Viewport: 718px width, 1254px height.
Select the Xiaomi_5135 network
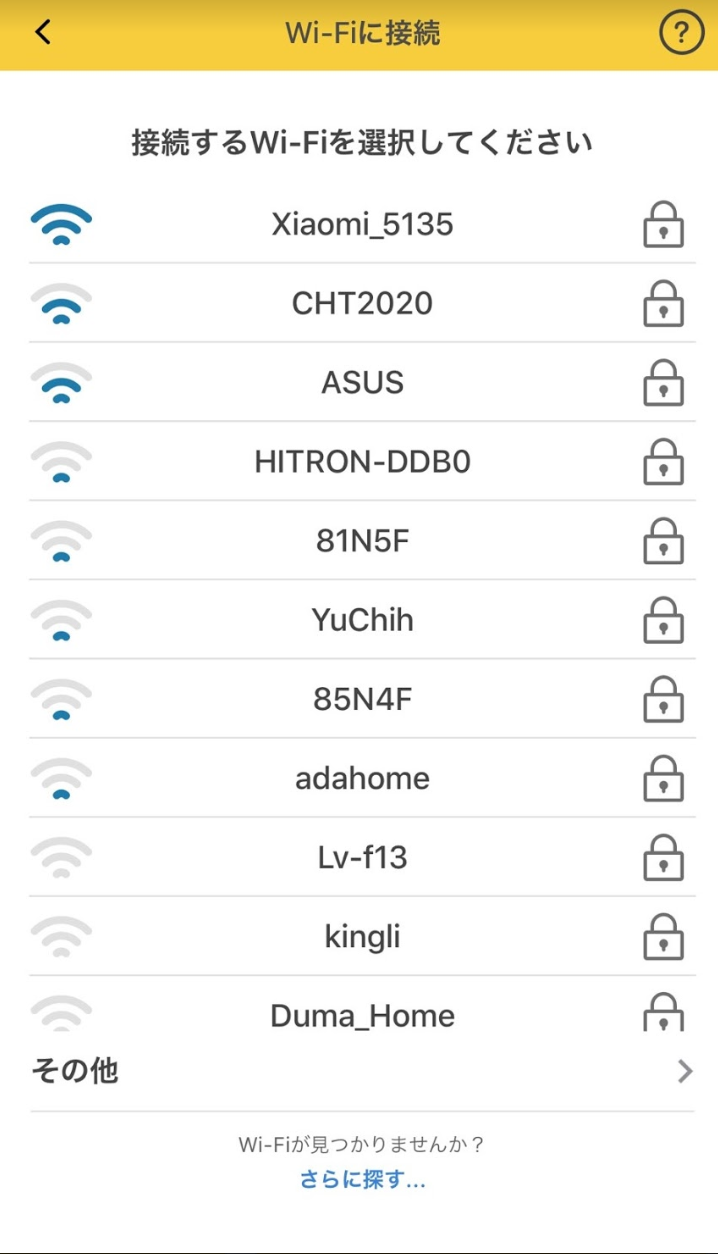(x=362, y=224)
